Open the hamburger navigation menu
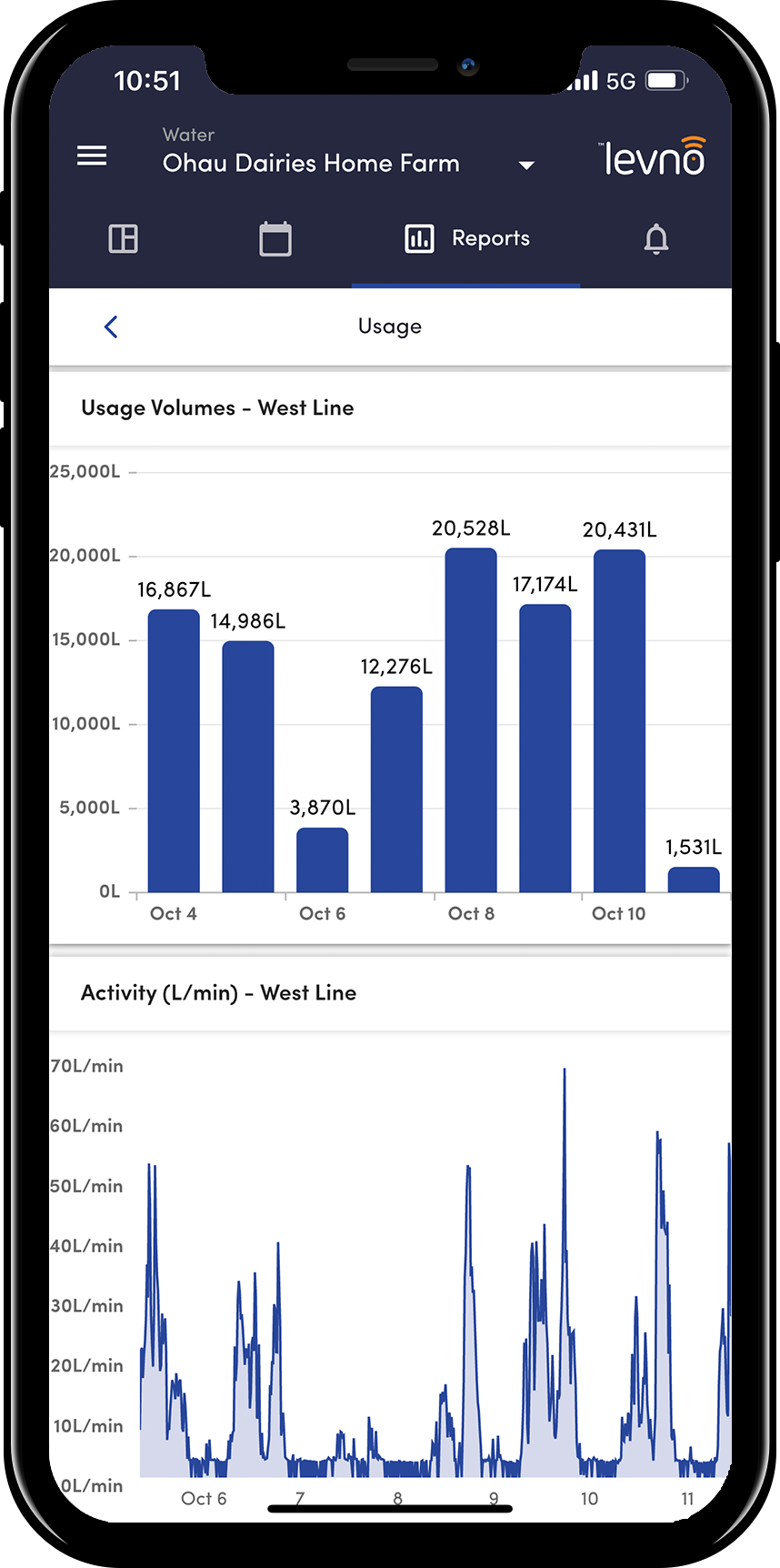780x1568 pixels. (x=92, y=156)
